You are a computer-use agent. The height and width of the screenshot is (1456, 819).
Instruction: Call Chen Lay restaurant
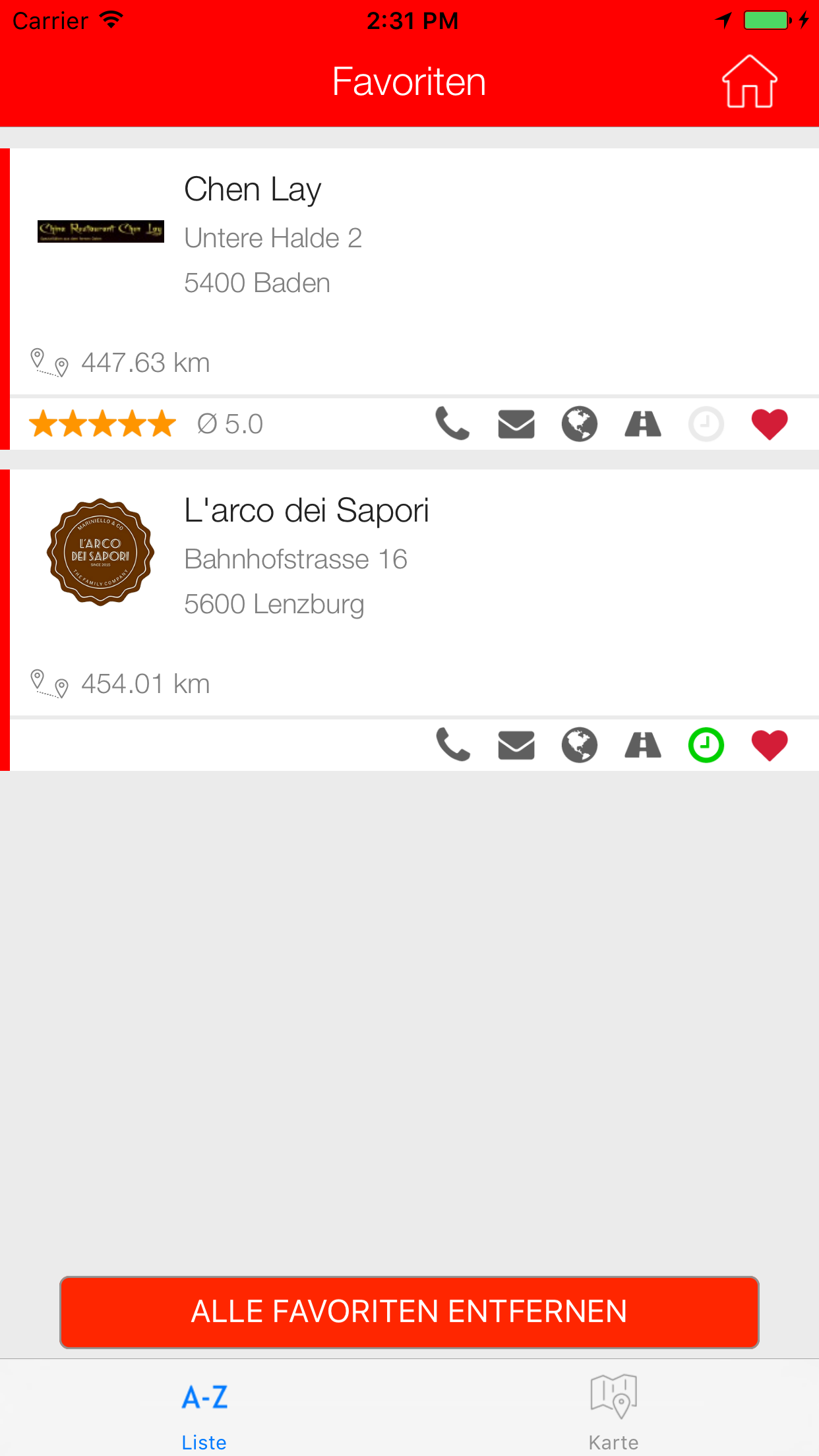(x=452, y=424)
